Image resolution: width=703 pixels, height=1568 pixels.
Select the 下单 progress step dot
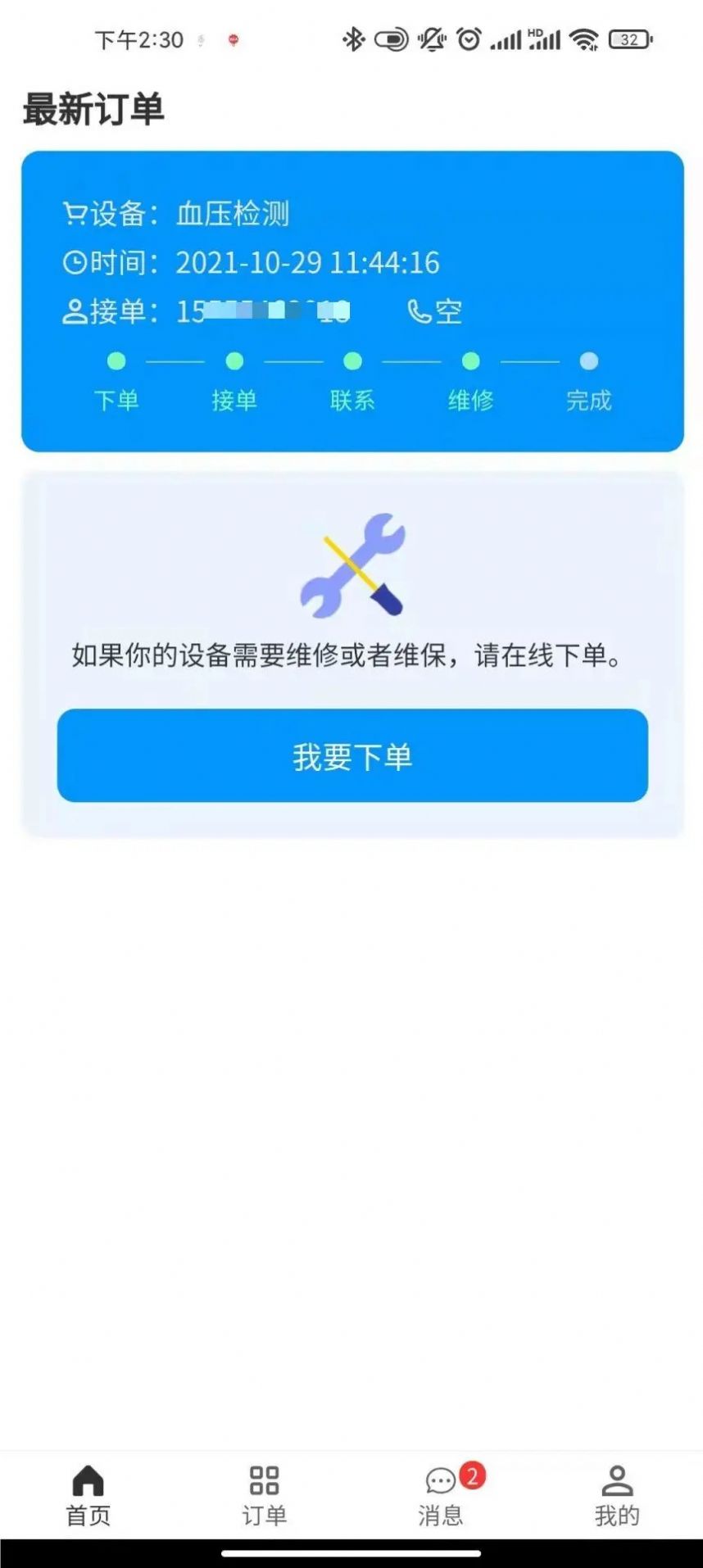click(x=116, y=360)
